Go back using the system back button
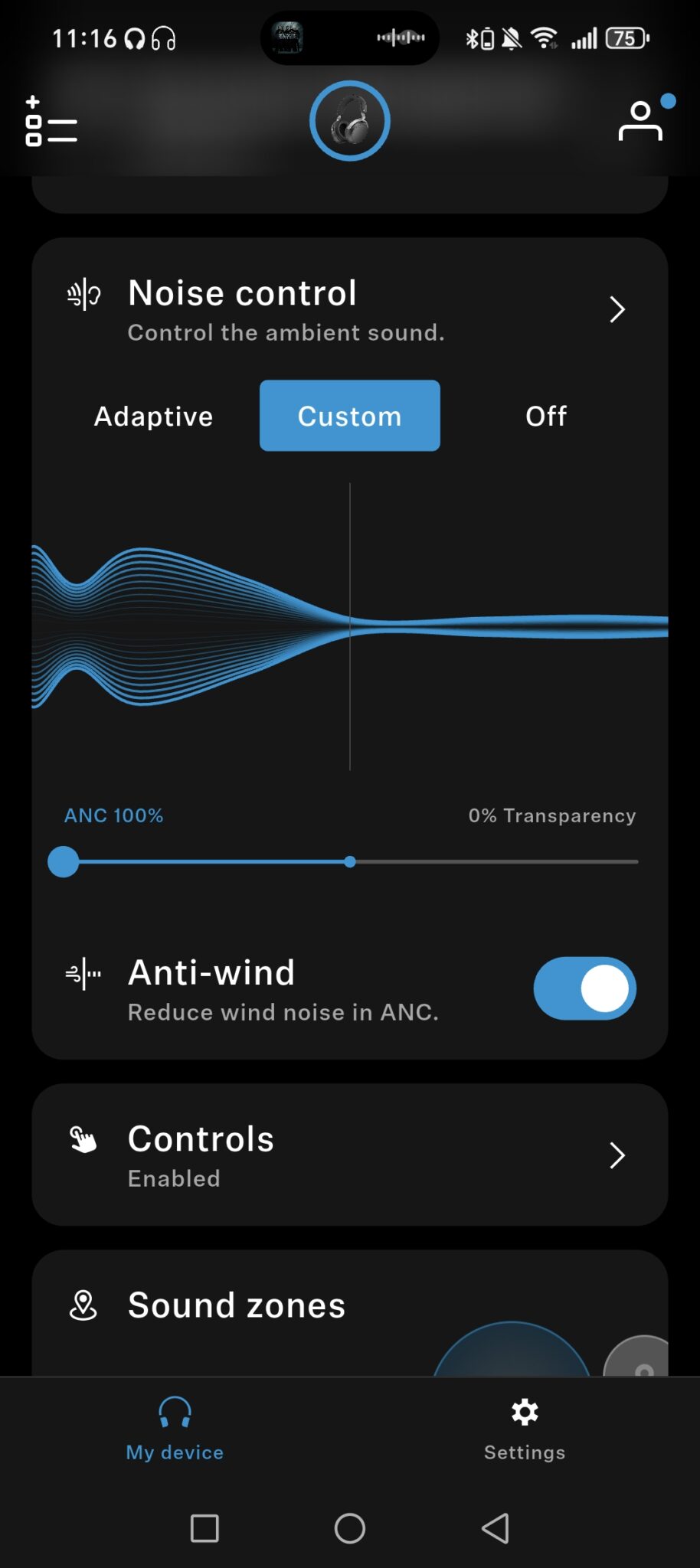700x1568 pixels. coord(496,1528)
